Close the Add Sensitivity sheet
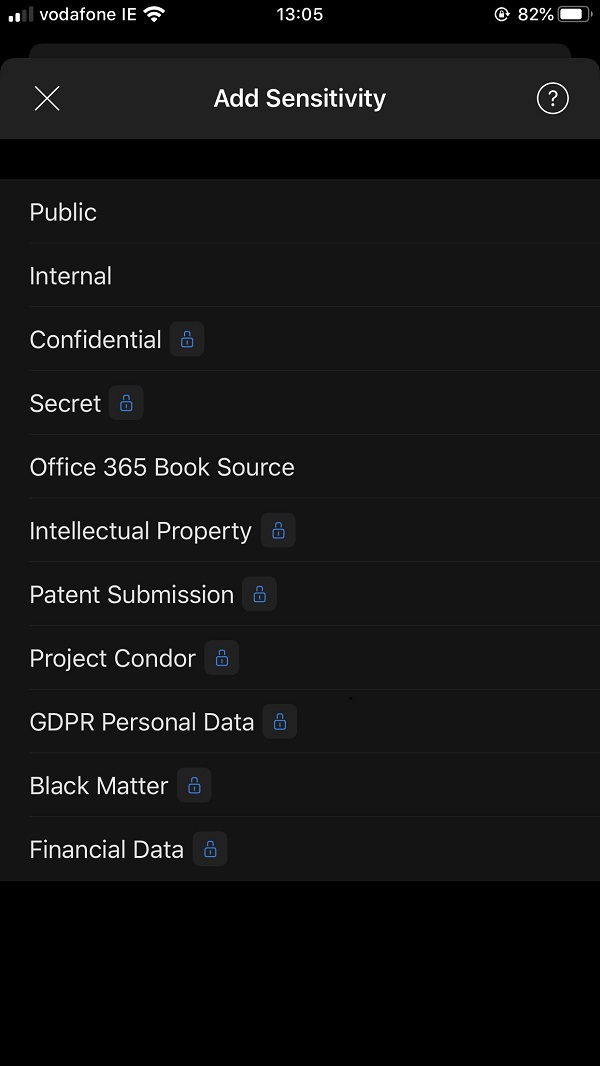The width and height of the screenshot is (600, 1066). point(47,98)
